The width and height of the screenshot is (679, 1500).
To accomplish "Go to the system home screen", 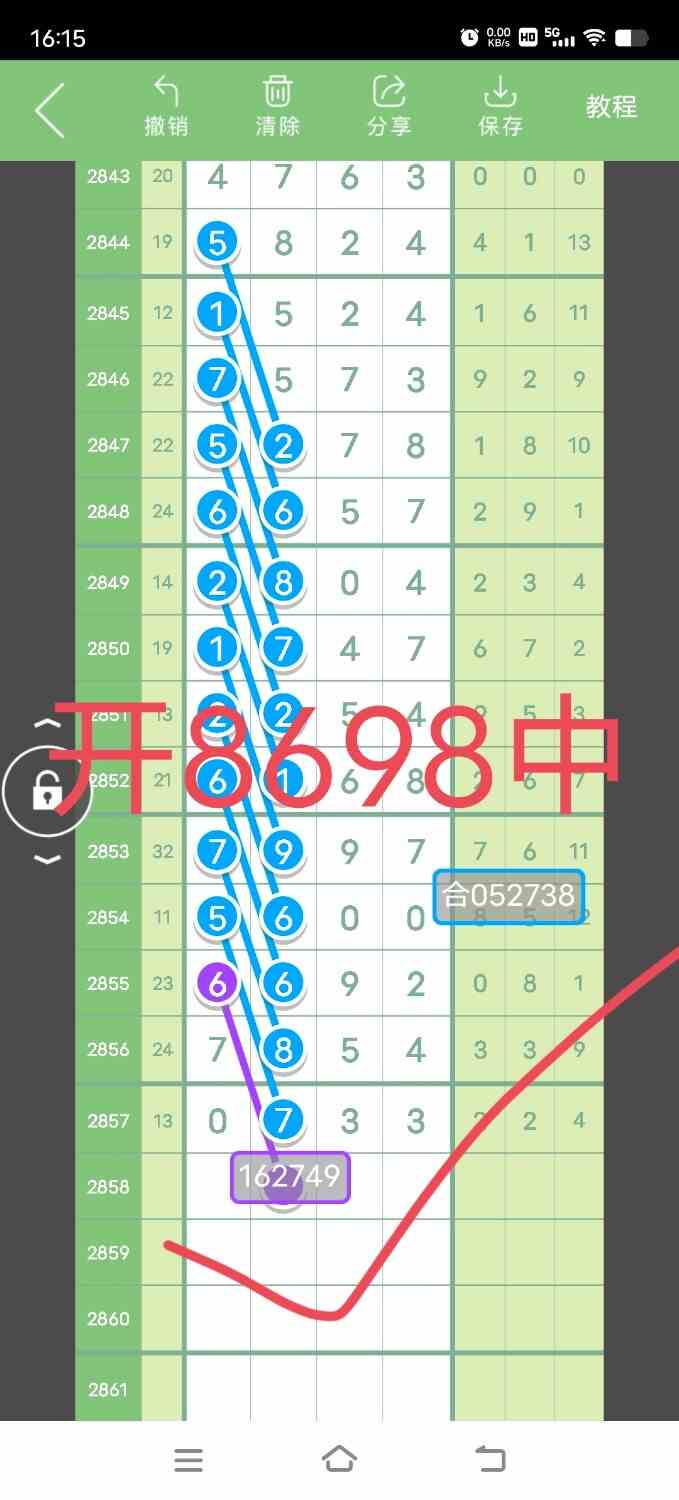I will point(340,1460).
